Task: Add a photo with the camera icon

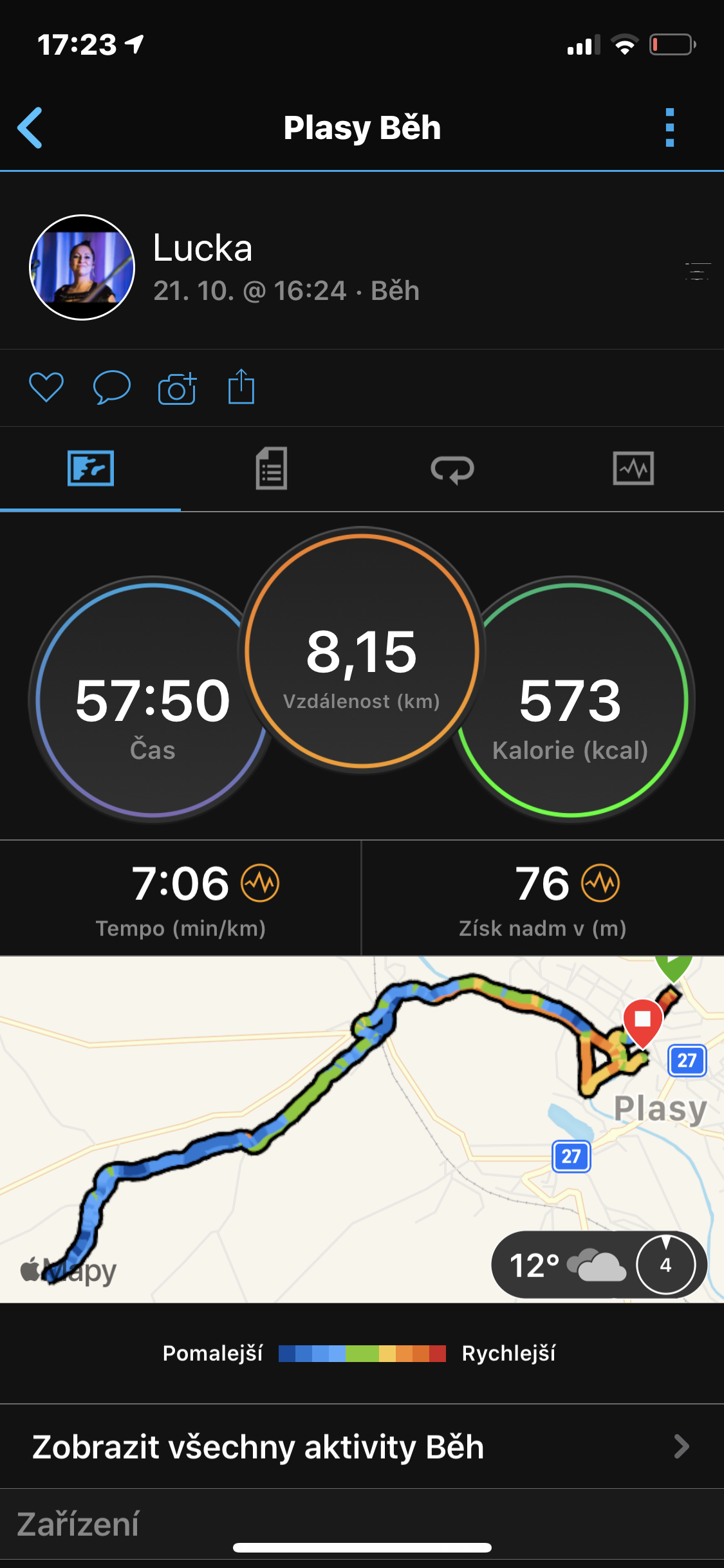Action: click(x=177, y=388)
